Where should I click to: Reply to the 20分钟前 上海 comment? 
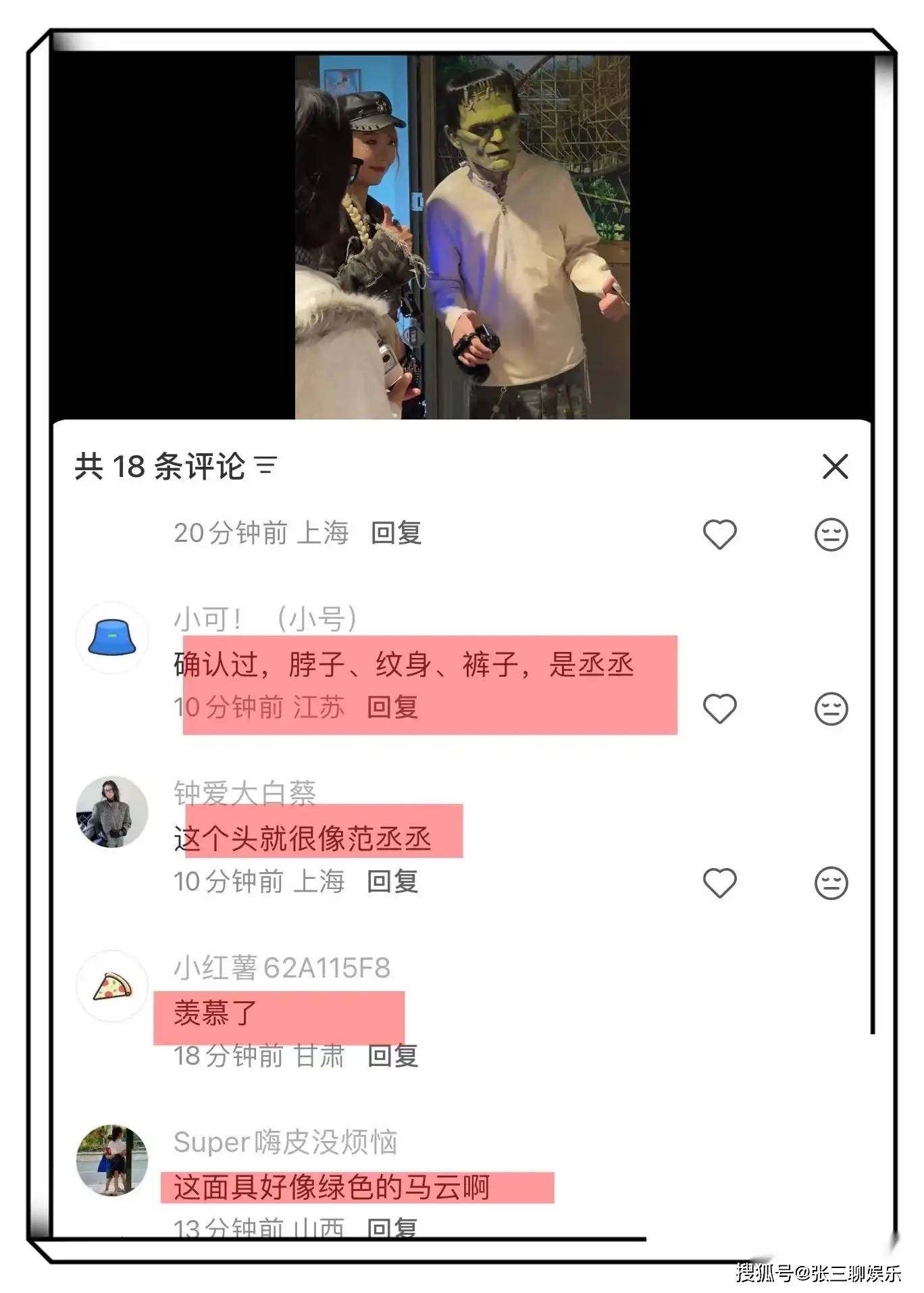click(x=396, y=533)
